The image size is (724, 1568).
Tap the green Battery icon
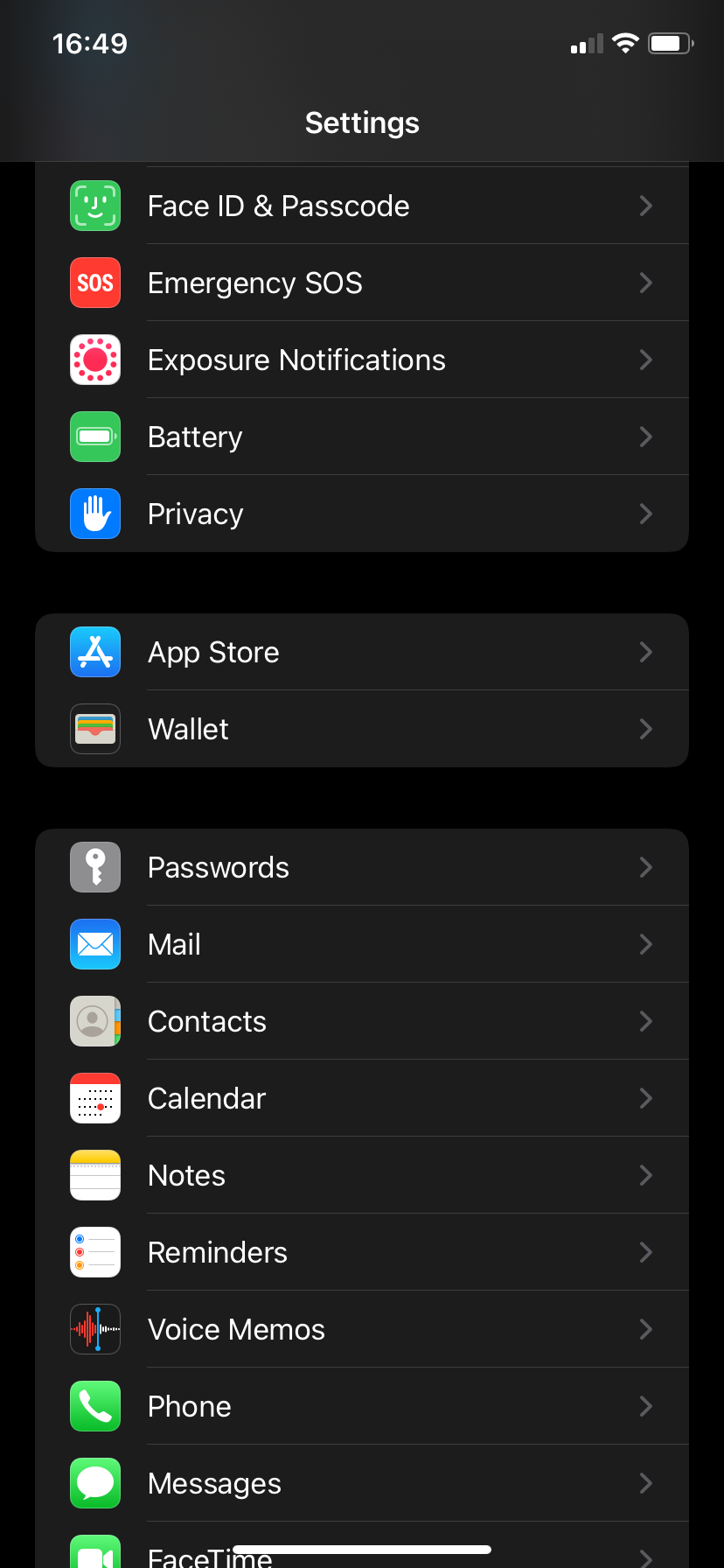pyautogui.click(x=94, y=436)
